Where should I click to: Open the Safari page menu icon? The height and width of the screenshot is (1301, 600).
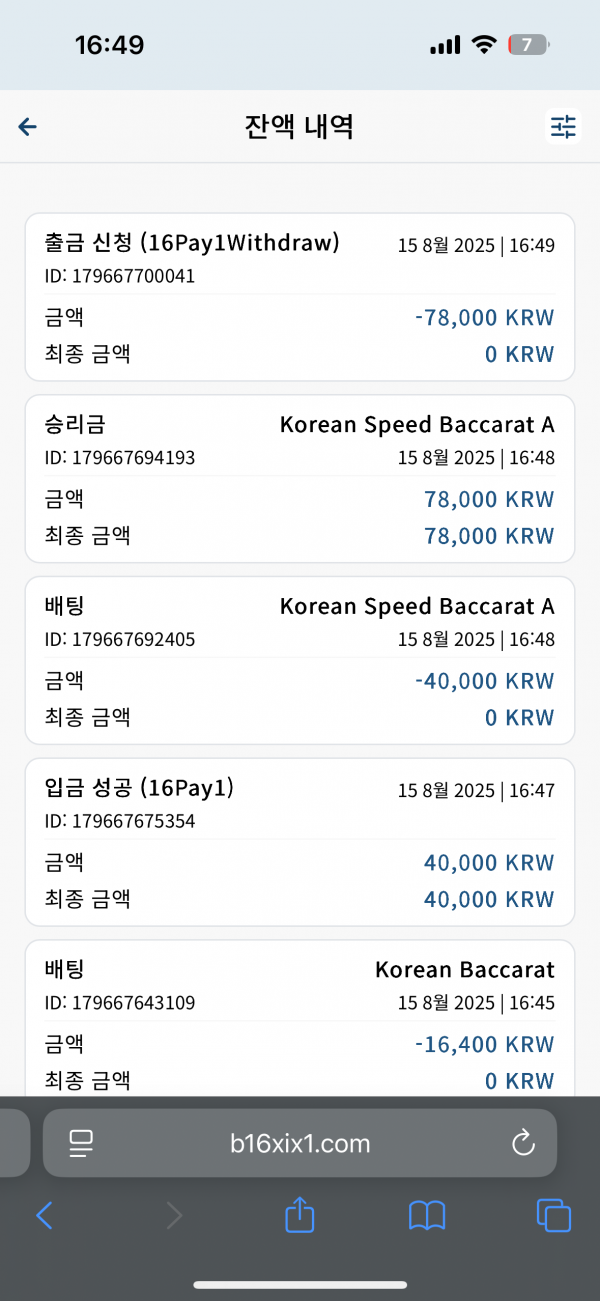[x=81, y=1143]
